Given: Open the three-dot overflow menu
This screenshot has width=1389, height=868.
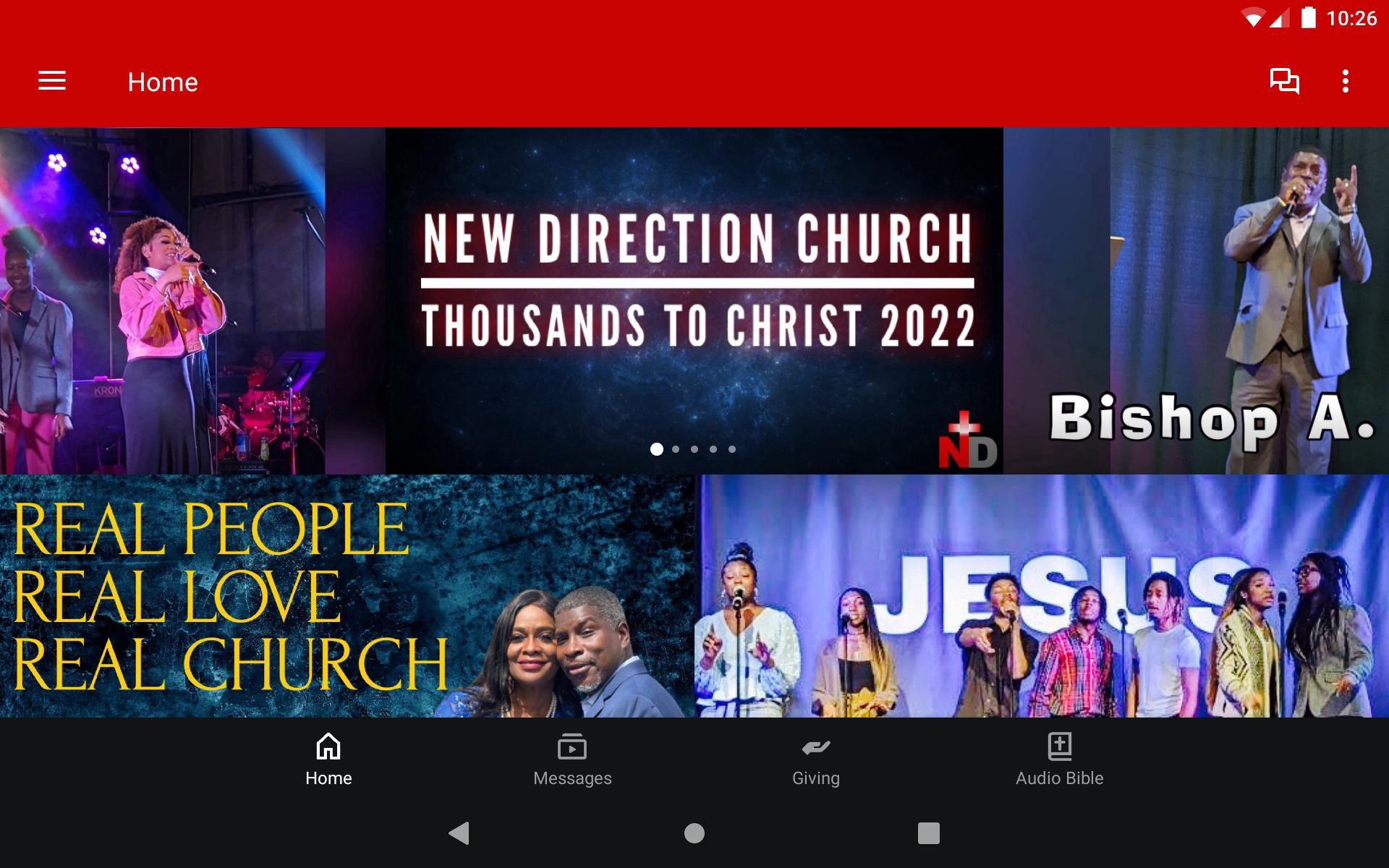Looking at the screenshot, I should tap(1345, 82).
